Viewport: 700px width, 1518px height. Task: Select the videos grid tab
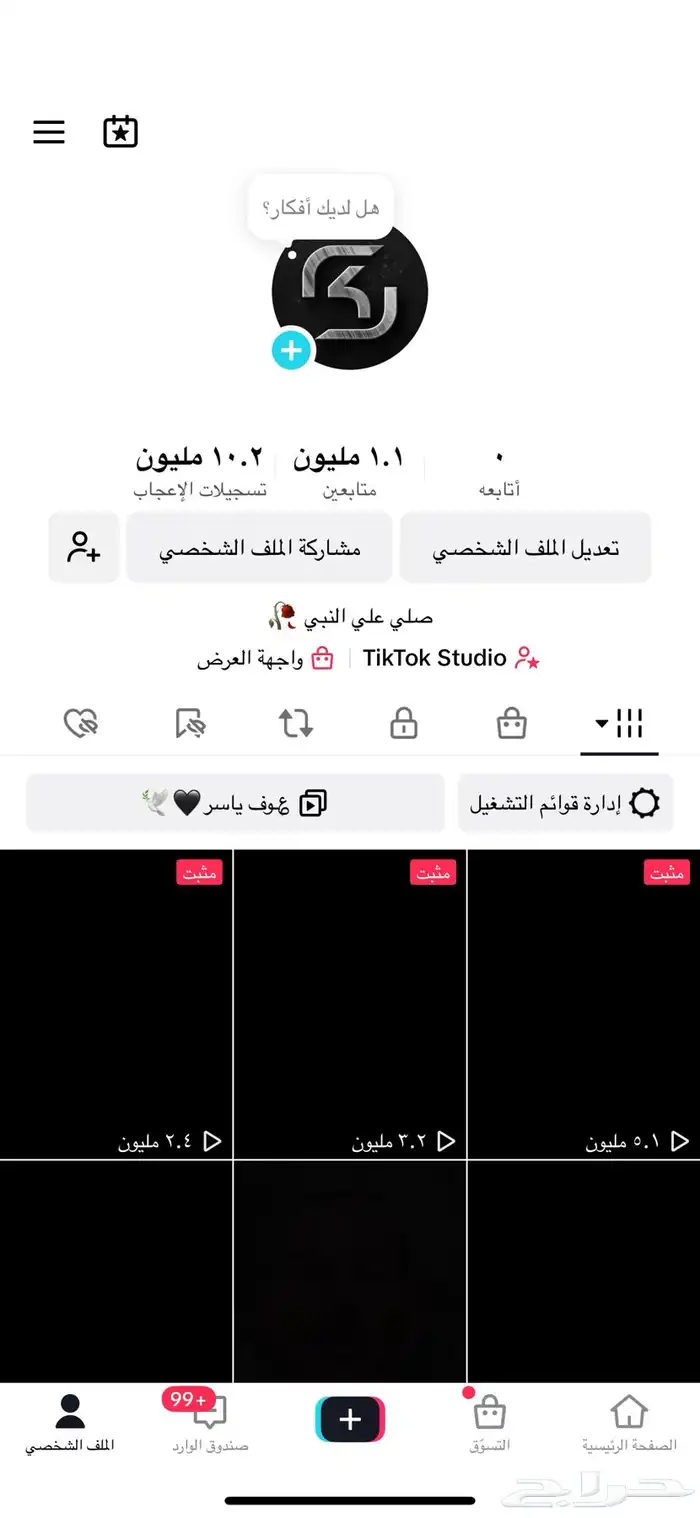point(620,723)
